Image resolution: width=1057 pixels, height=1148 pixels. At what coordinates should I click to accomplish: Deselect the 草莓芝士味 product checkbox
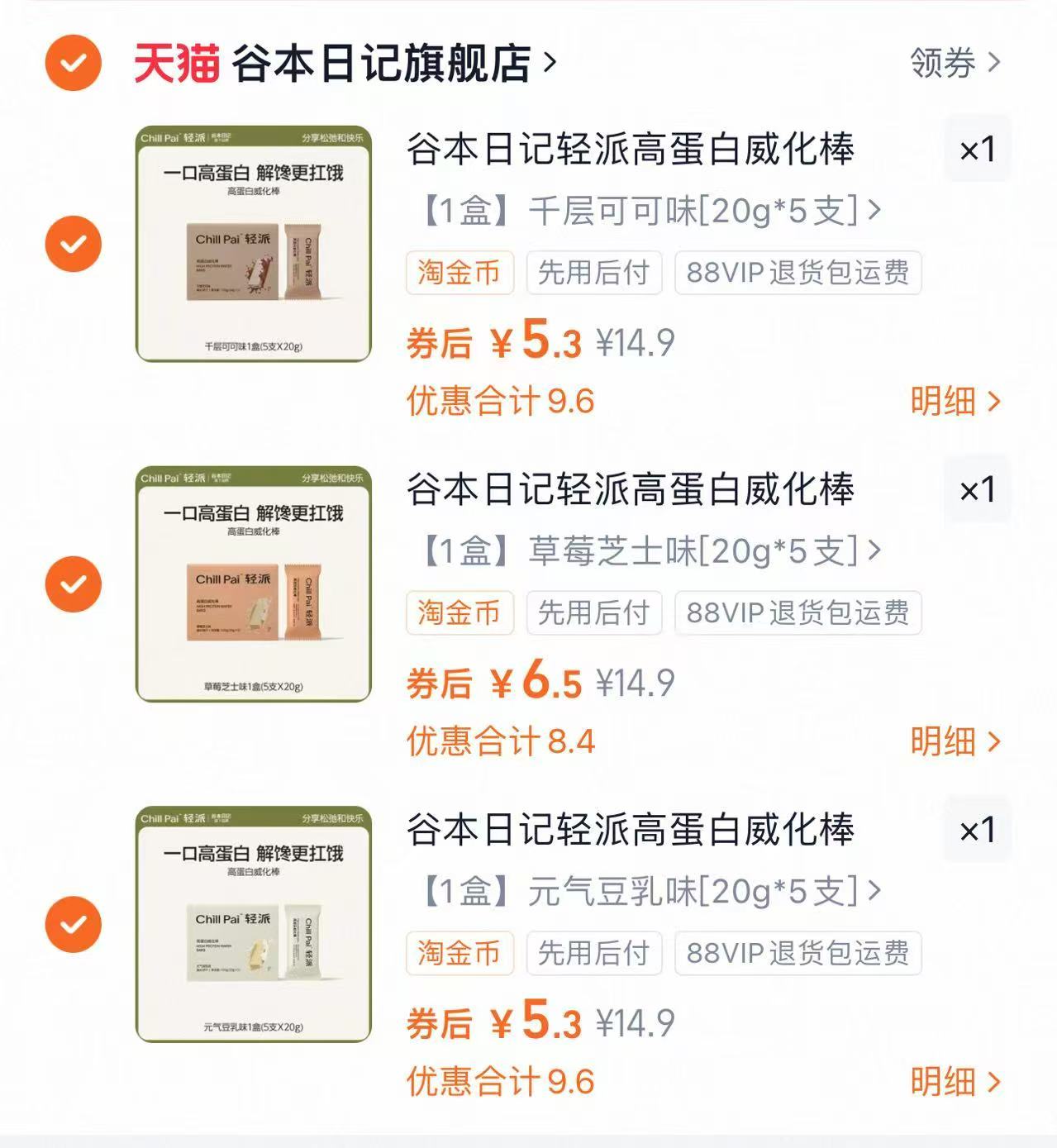(73, 584)
